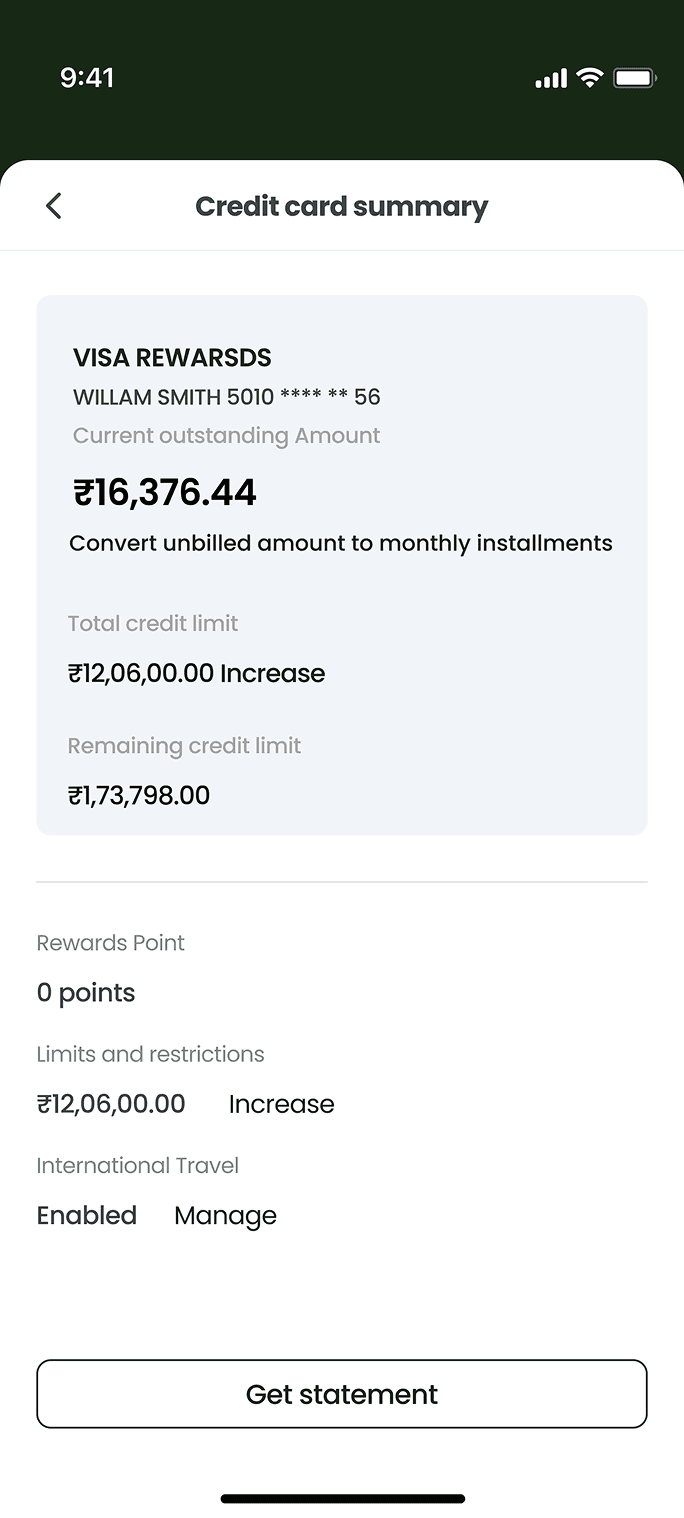Tap Increase under Limits and restrictions
This screenshot has height=1518, width=684.
pos(281,1104)
